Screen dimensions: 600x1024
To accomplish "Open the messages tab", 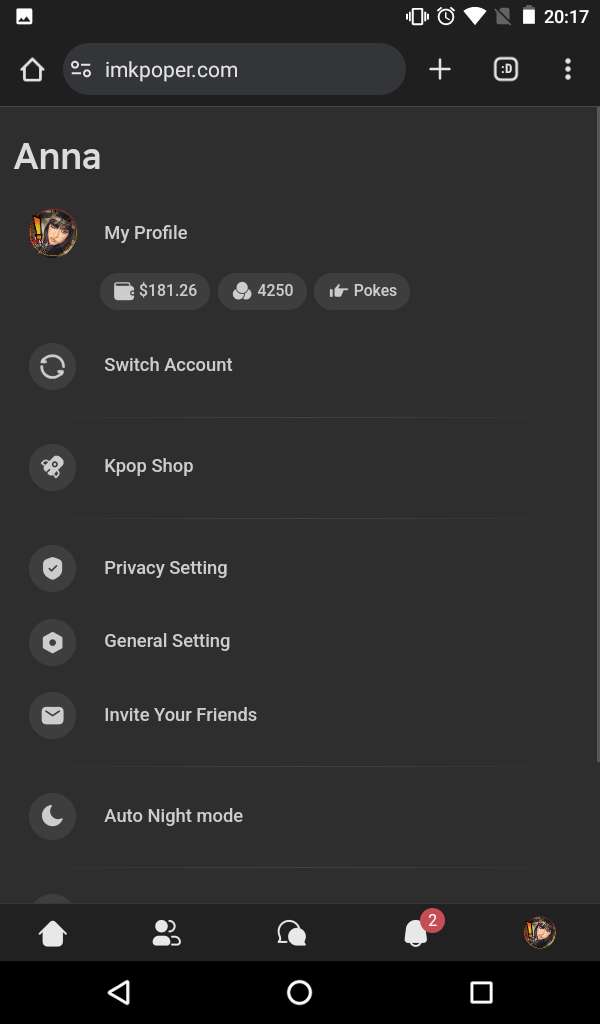I will tap(291, 933).
